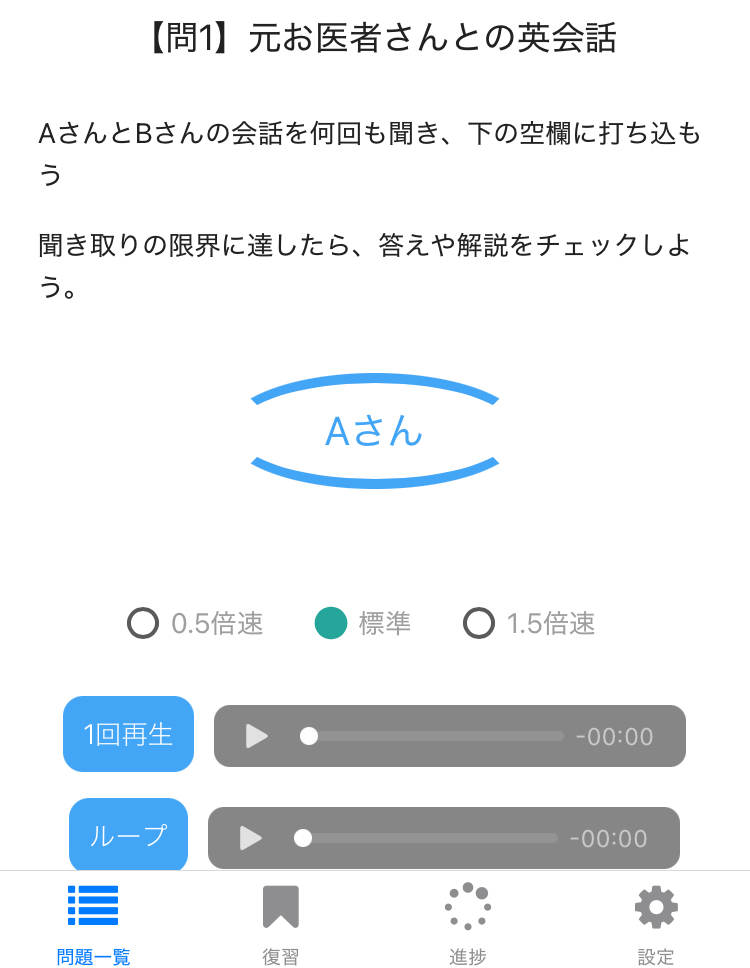Image resolution: width=750 pixels, height=968 pixels.
Task: Select the 0.5倍速 playback speed
Action: tap(144, 624)
